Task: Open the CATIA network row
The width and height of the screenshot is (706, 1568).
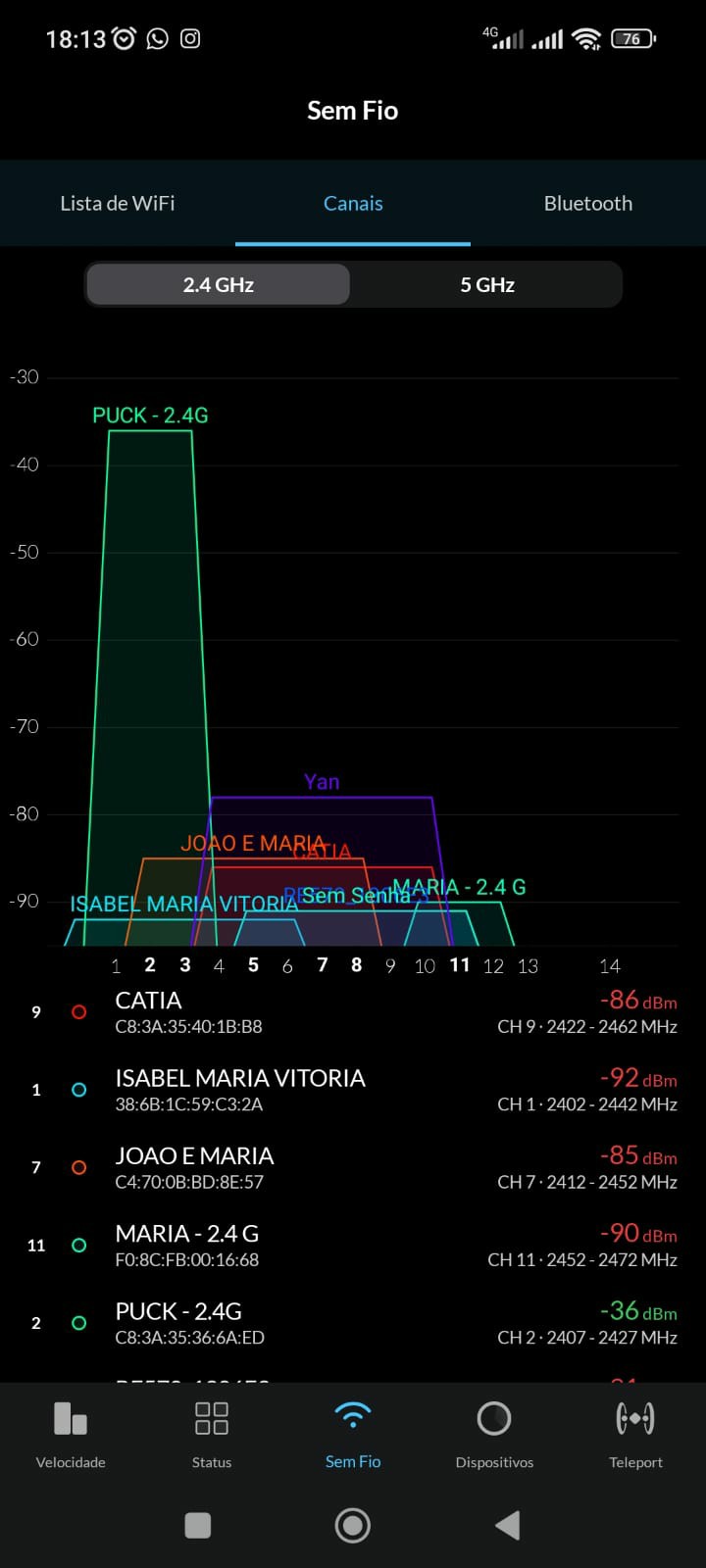Action: 353,1012
